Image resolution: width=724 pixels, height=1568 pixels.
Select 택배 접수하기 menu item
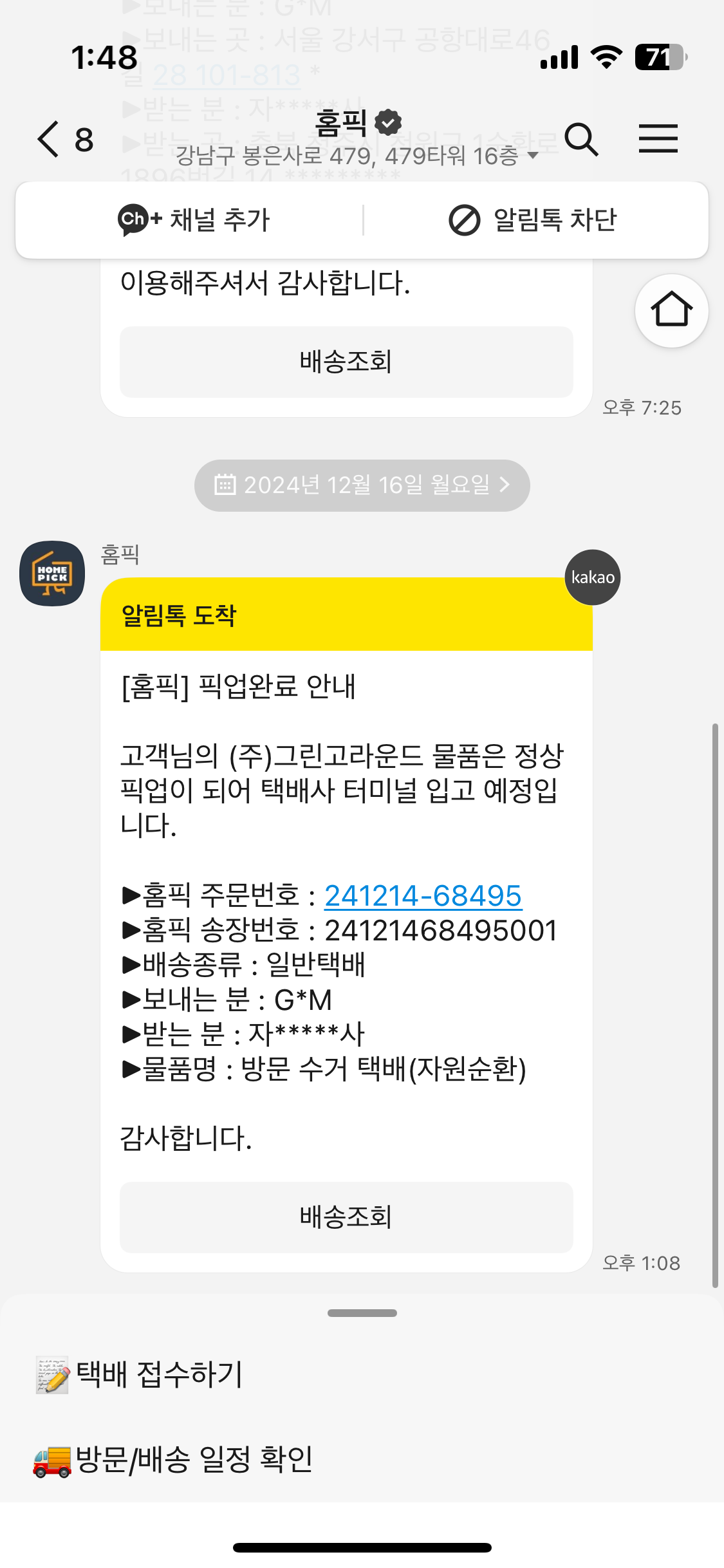point(142,1375)
